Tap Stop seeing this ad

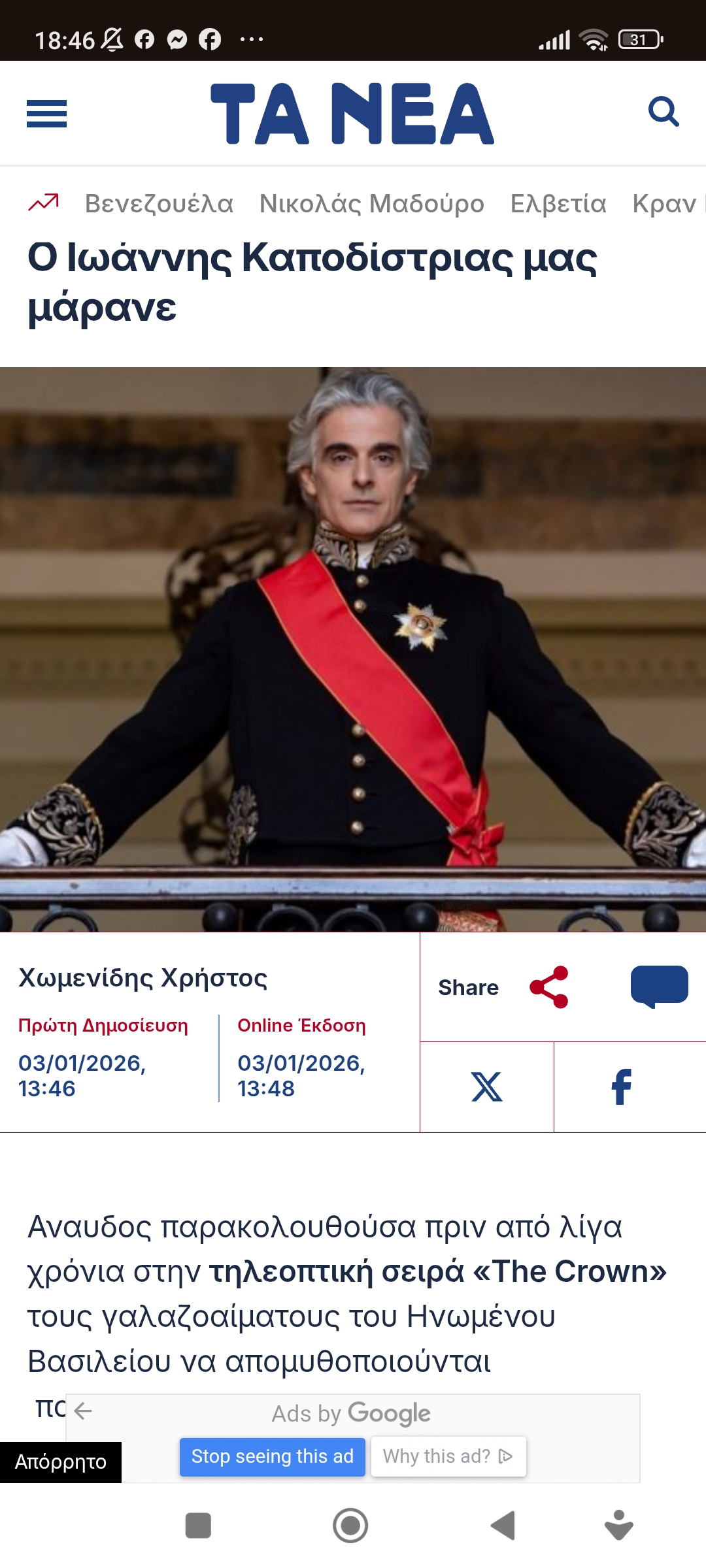pyautogui.click(x=272, y=1456)
